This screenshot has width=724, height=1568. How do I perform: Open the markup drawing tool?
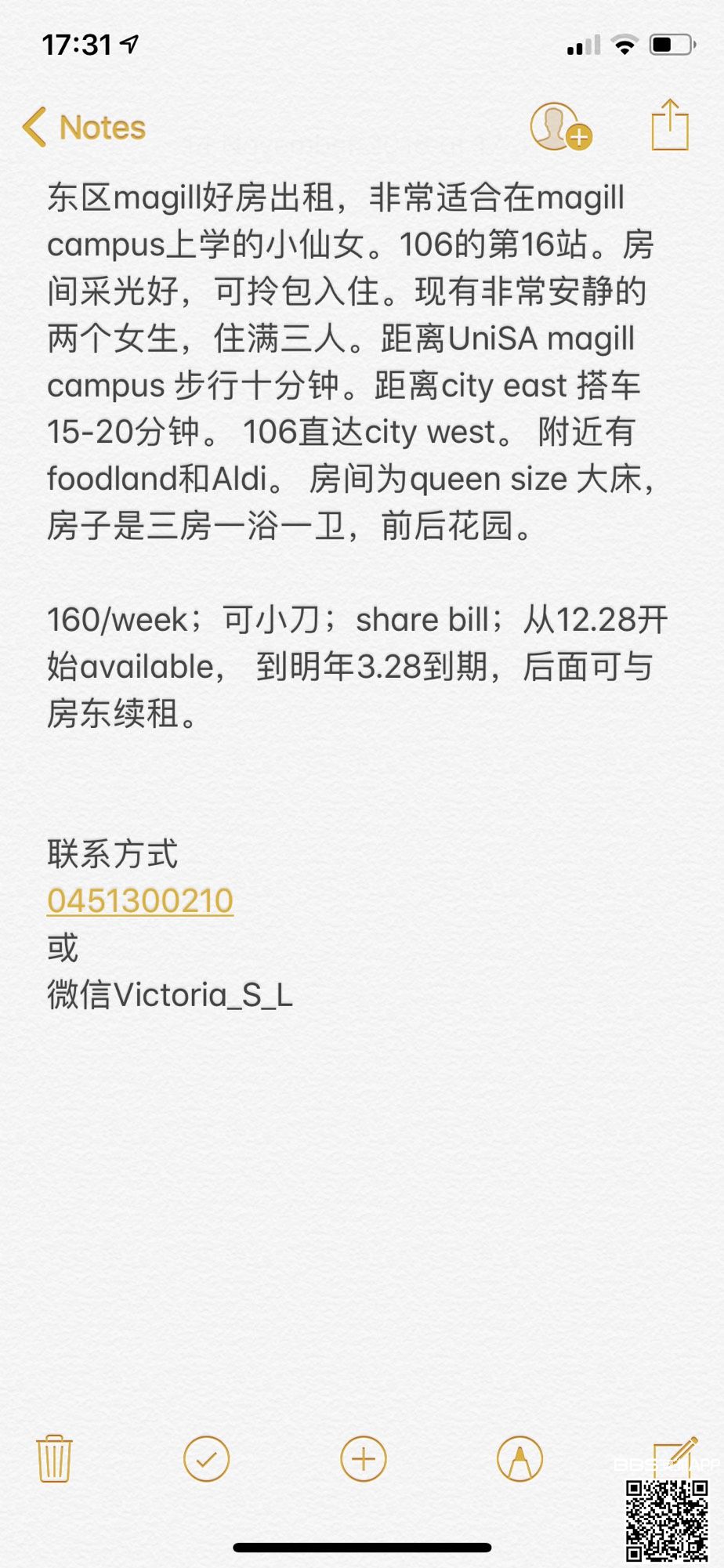[519, 1458]
